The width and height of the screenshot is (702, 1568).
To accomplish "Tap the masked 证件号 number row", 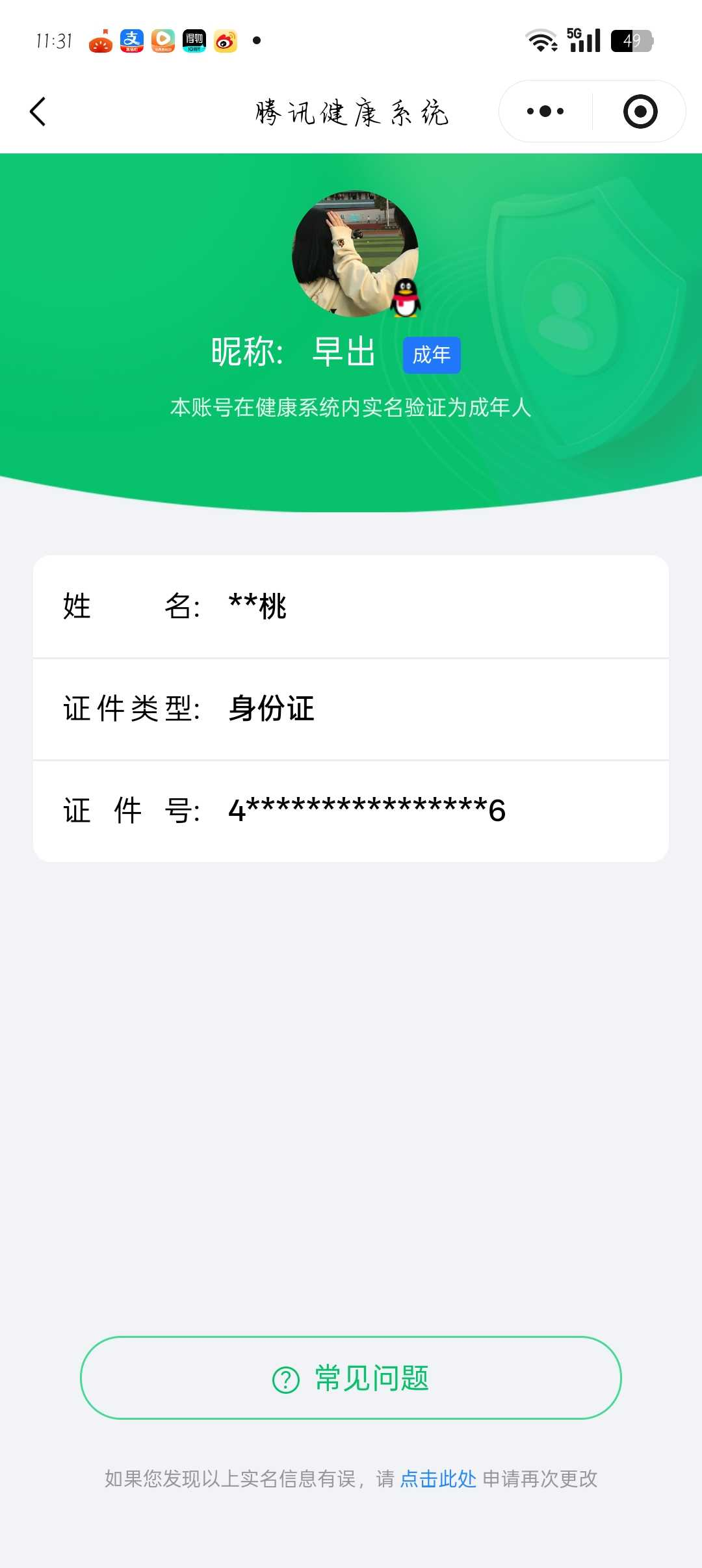I will click(x=351, y=809).
